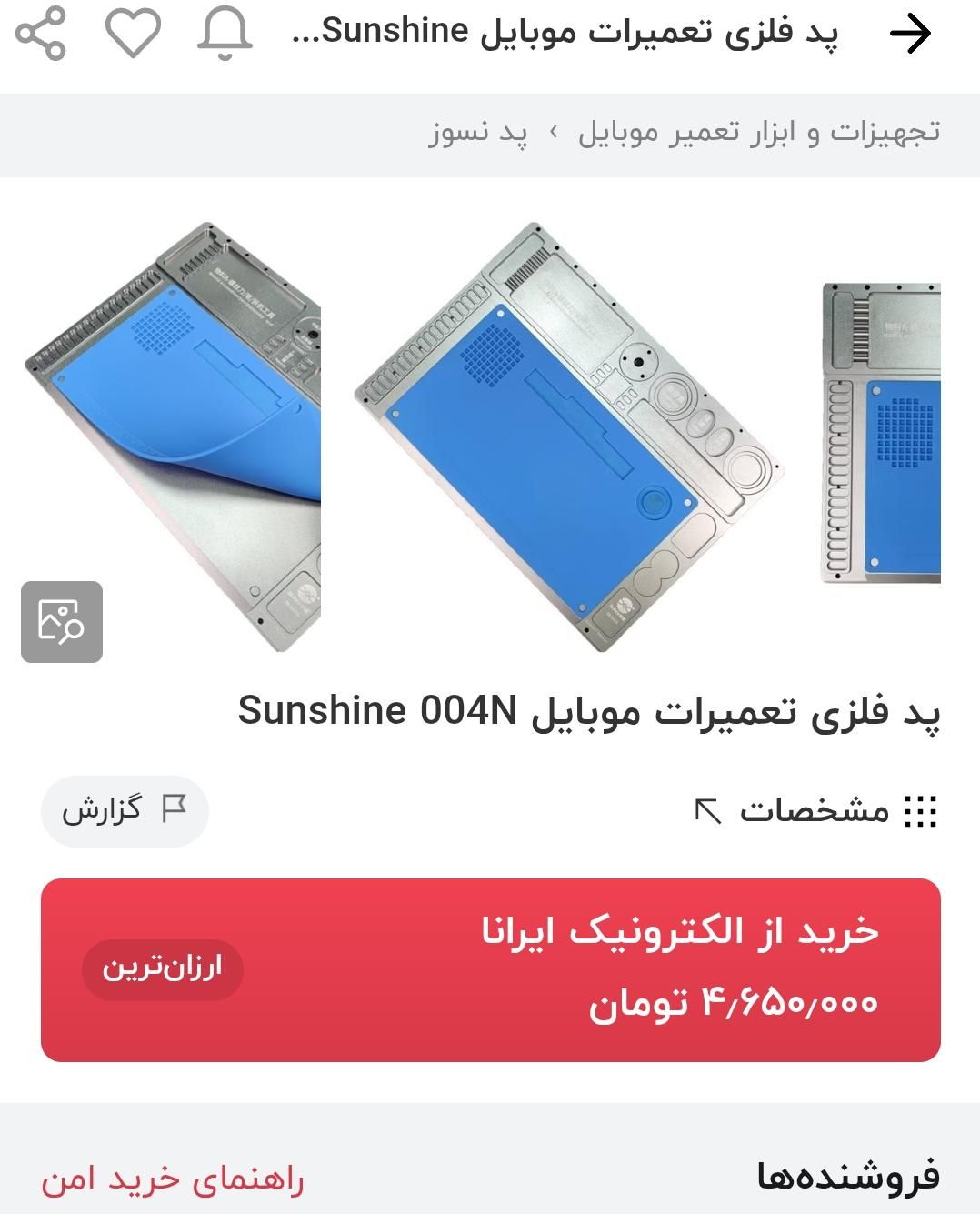View the center product image

[569, 436]
